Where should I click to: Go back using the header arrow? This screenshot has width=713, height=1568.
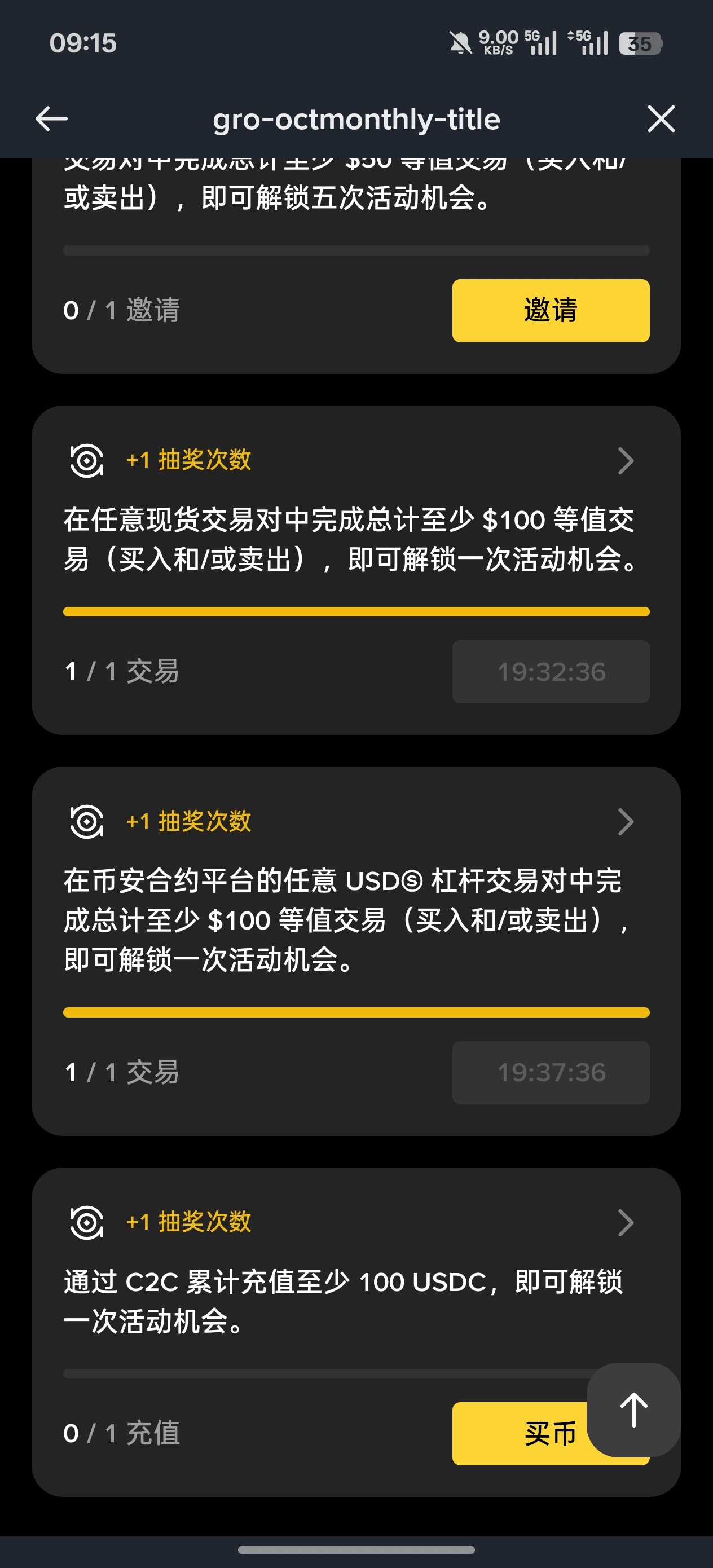click(x=51, y=118)
